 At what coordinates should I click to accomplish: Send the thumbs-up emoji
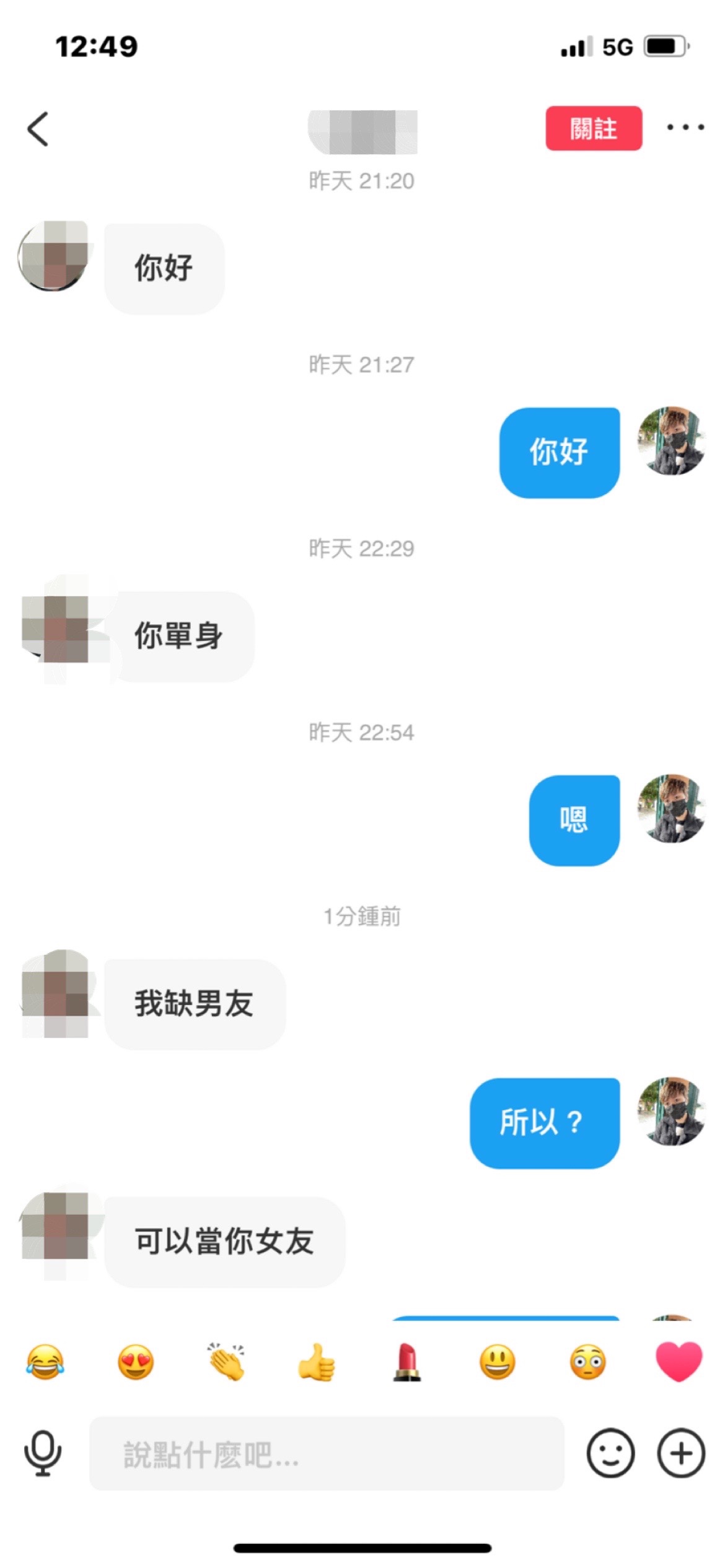click(317, 1363)
